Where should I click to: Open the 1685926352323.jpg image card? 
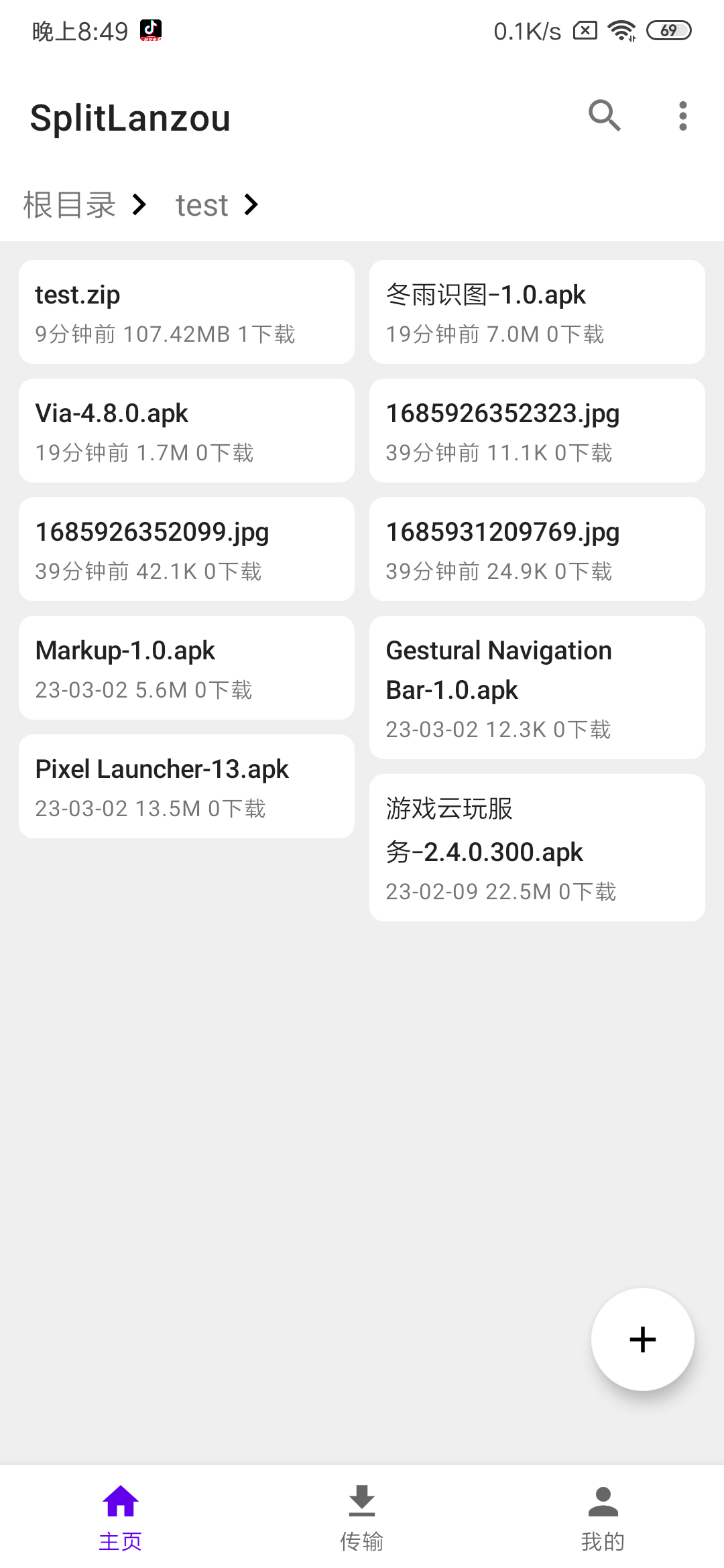click(x=537, y=431)
